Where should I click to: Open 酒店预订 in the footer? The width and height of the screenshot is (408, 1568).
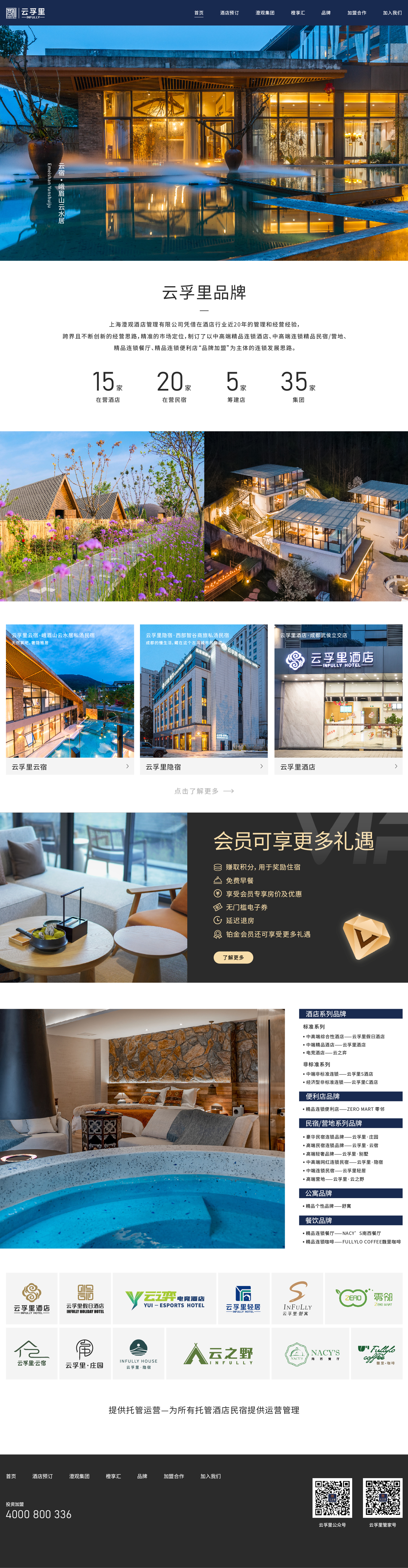tap(42, 1476)
